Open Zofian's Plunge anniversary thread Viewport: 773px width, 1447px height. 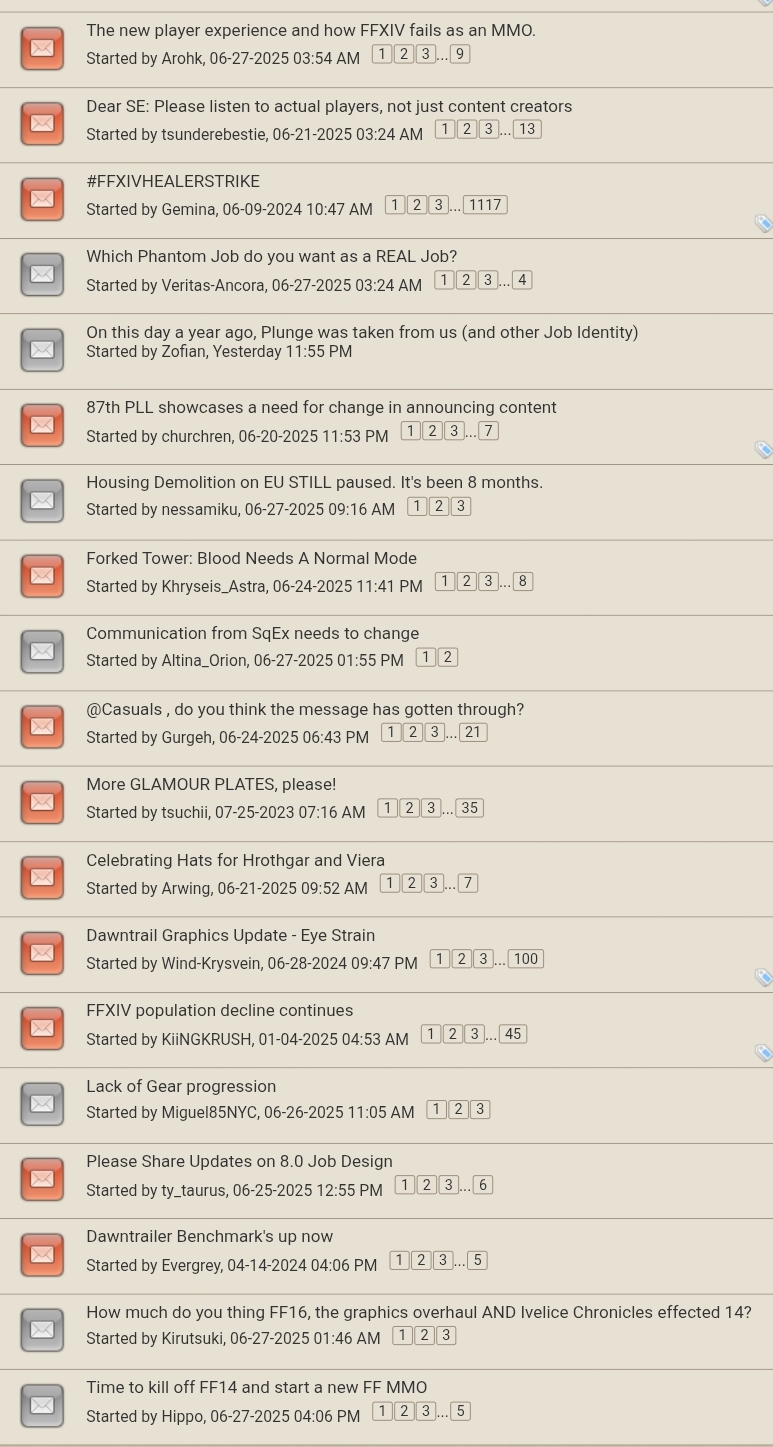(x=362, y=332)
